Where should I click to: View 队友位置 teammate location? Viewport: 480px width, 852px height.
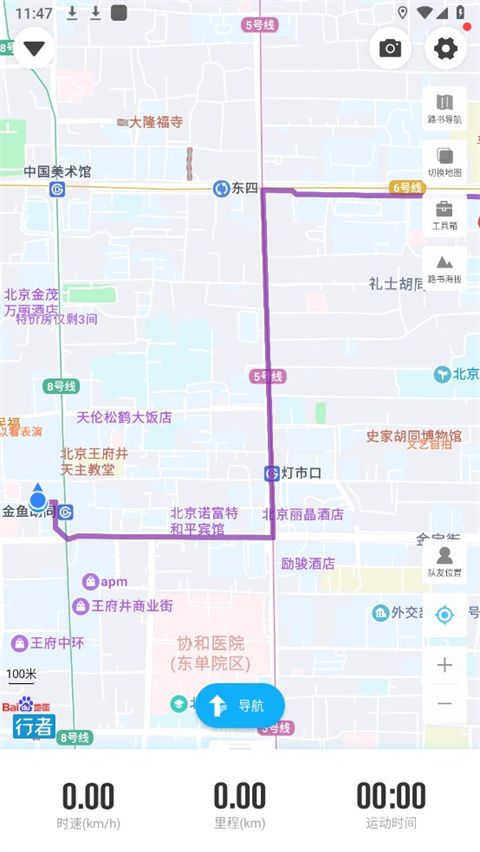445,562
